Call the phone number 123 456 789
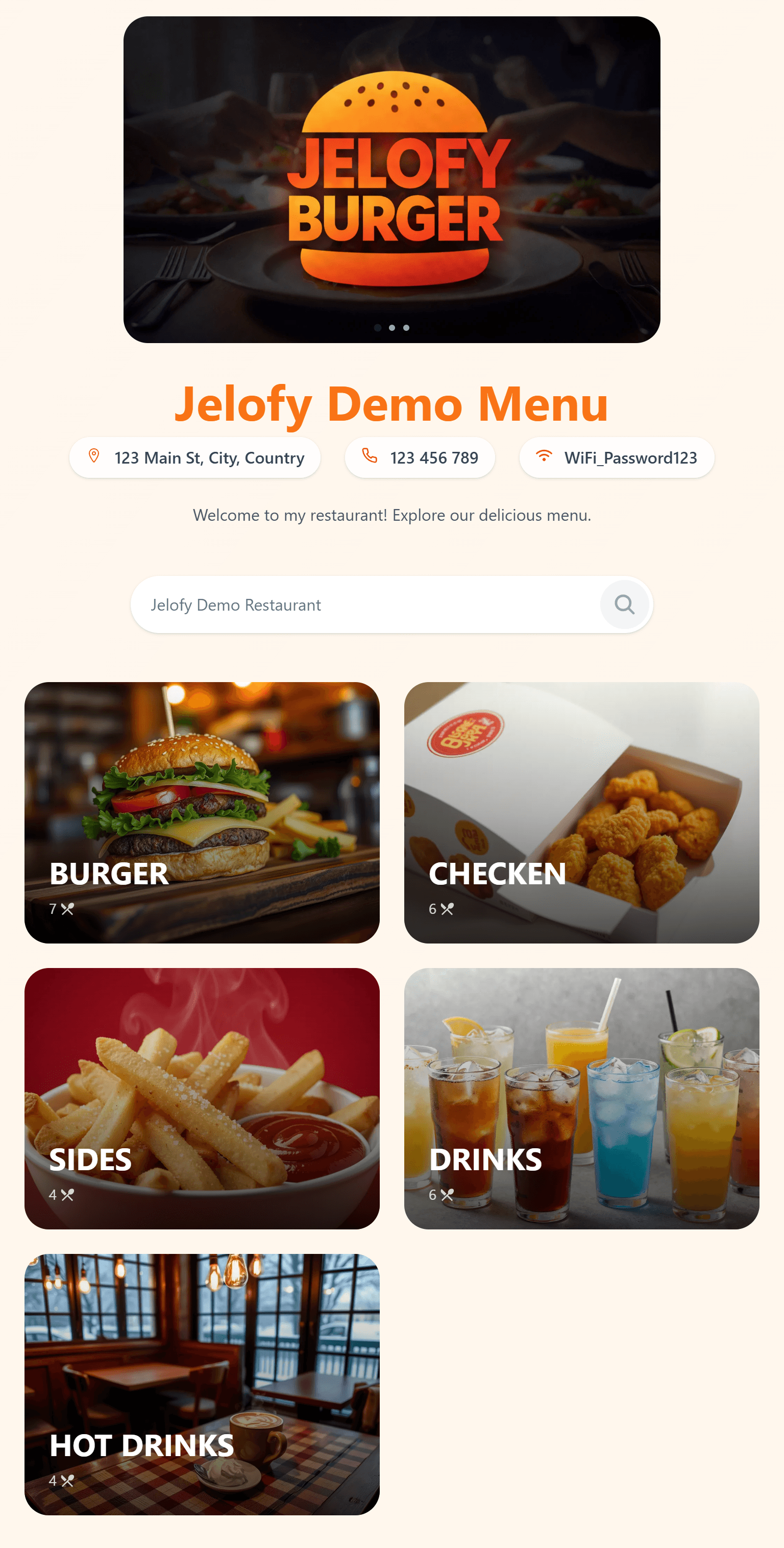This screenshot has height=1548, width=784. (x=420, y=458)
